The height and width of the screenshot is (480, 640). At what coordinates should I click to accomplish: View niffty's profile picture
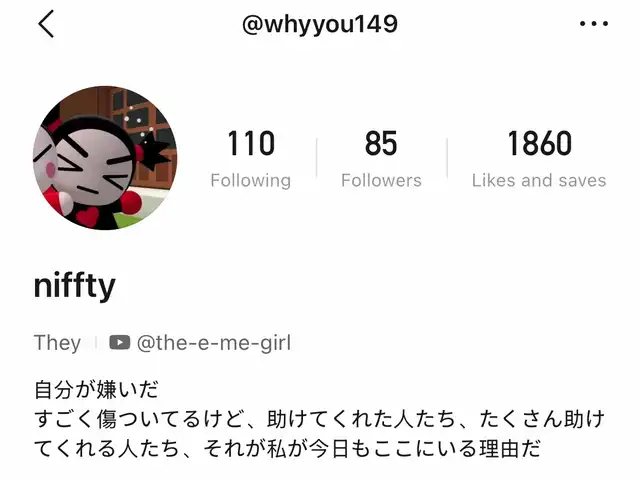coord(104,158)
